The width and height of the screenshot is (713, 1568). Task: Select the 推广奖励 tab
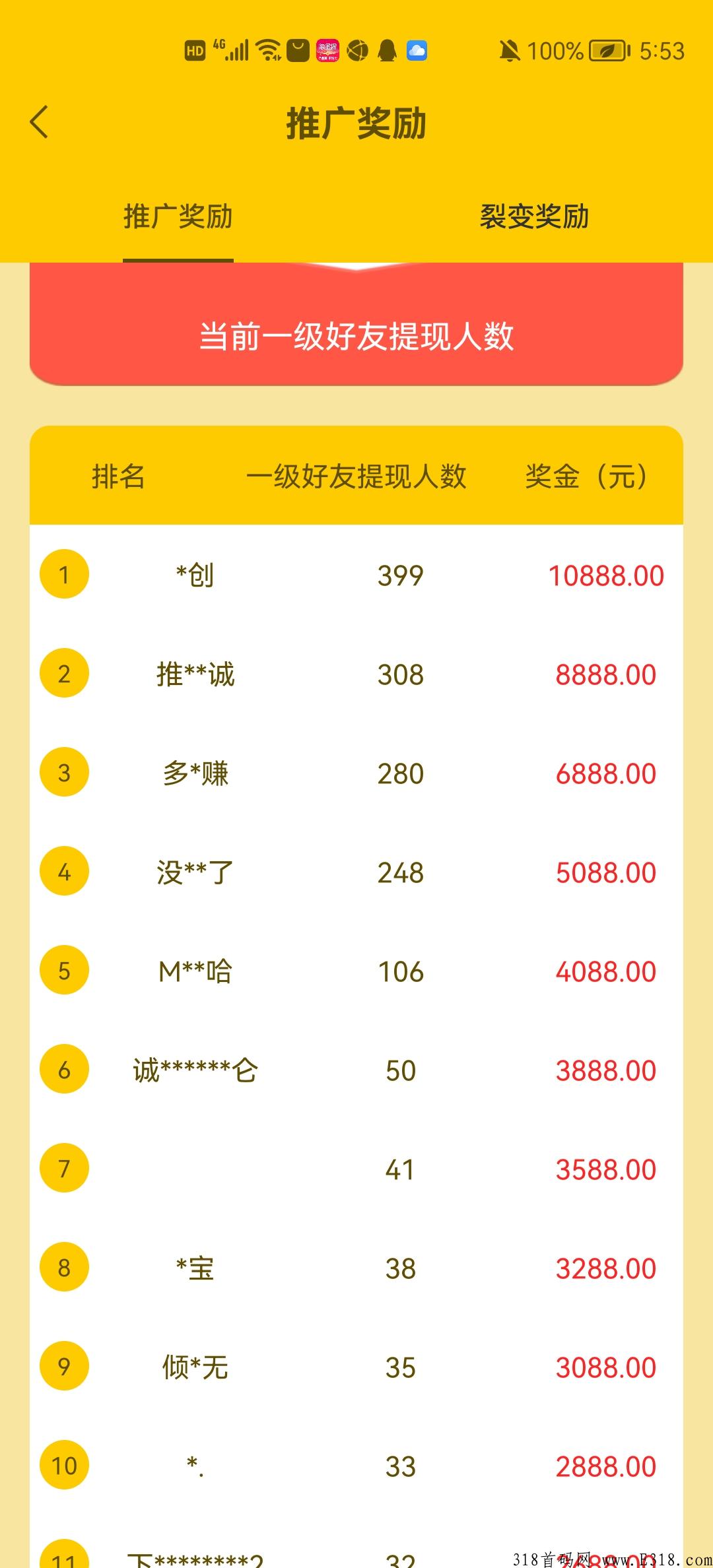[x=178, y=216]
